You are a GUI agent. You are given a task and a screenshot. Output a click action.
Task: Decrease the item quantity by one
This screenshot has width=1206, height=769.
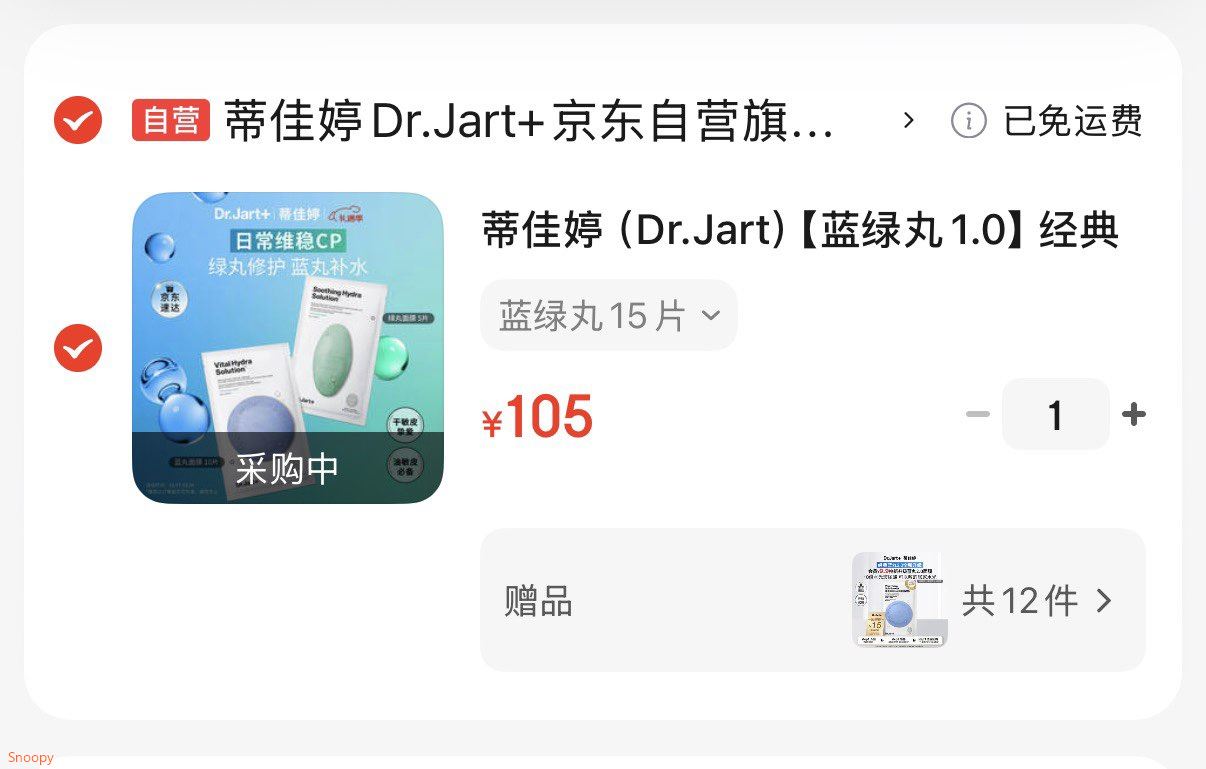[x=977, y=414]
